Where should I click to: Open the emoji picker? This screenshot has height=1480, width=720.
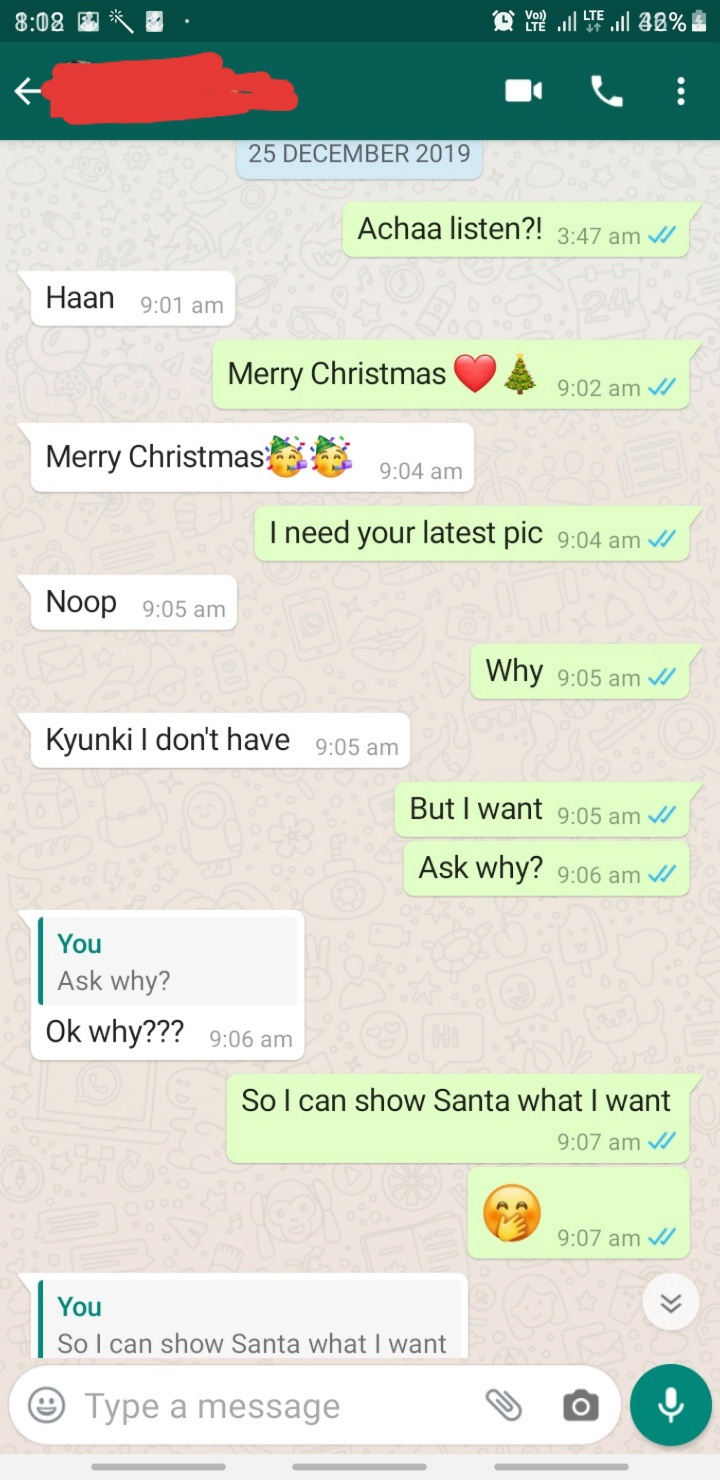(x=46, y=1405)
